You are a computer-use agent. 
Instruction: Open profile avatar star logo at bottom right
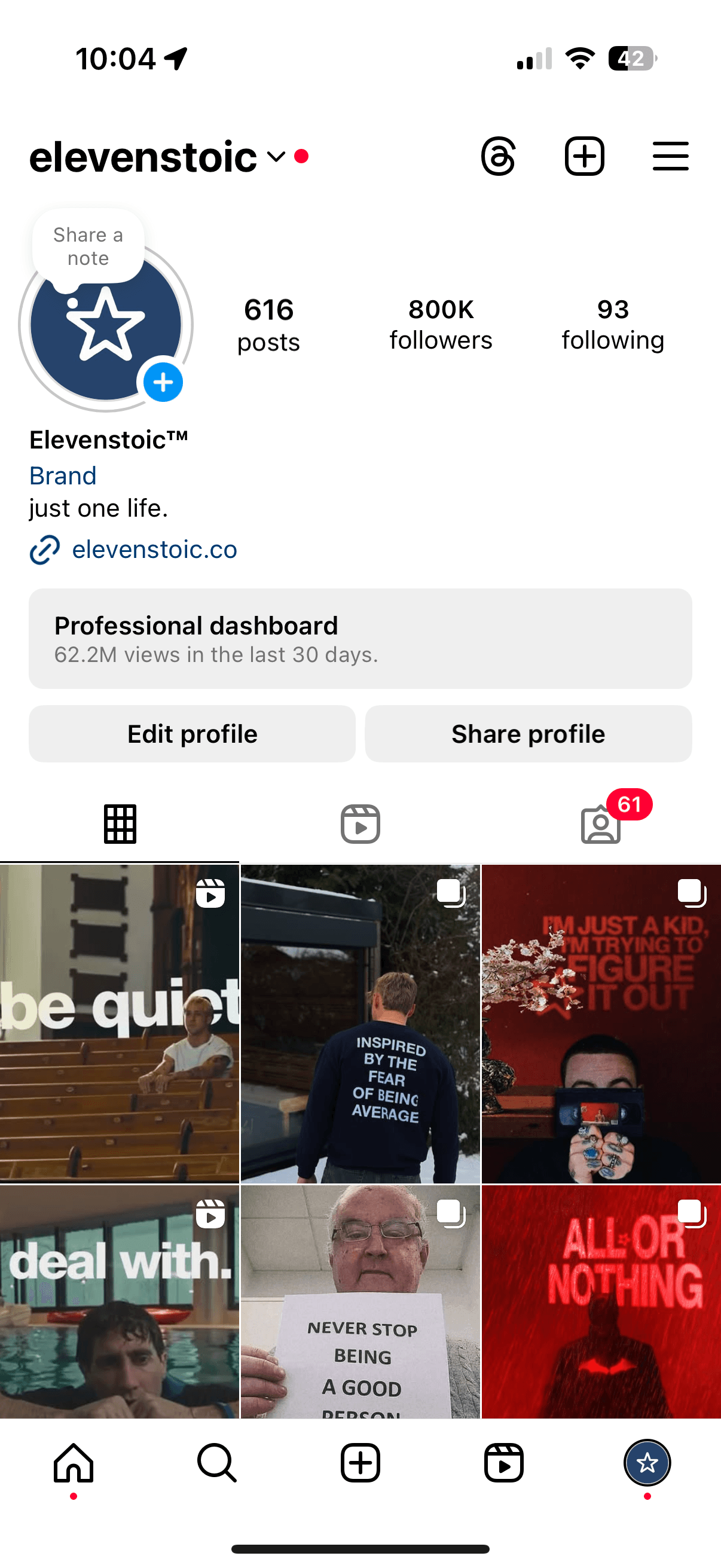pyautogui.click(x=647, y=1463)
